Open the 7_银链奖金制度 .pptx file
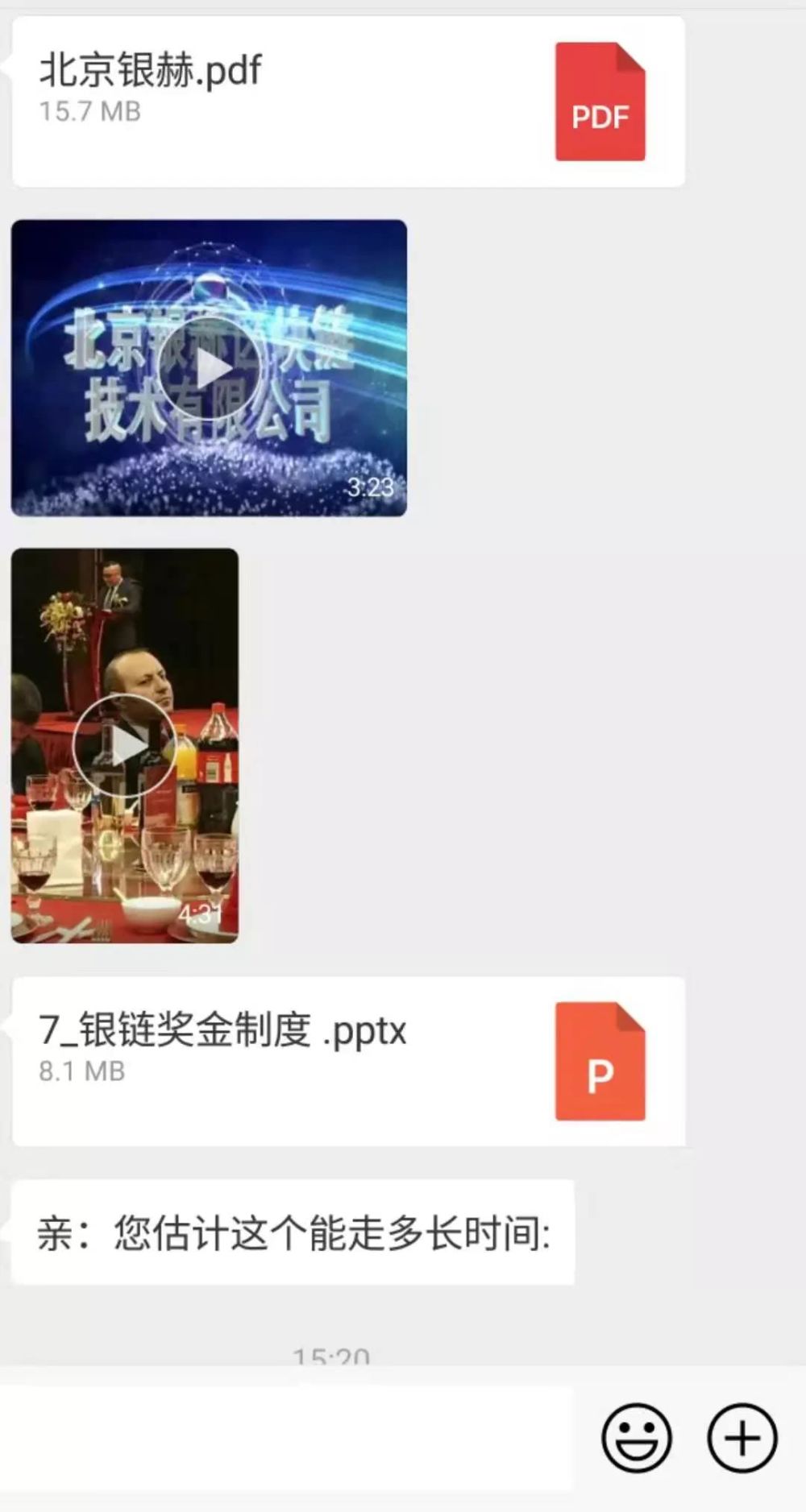The image size is (806, 1512). (x=348, y=1061)
